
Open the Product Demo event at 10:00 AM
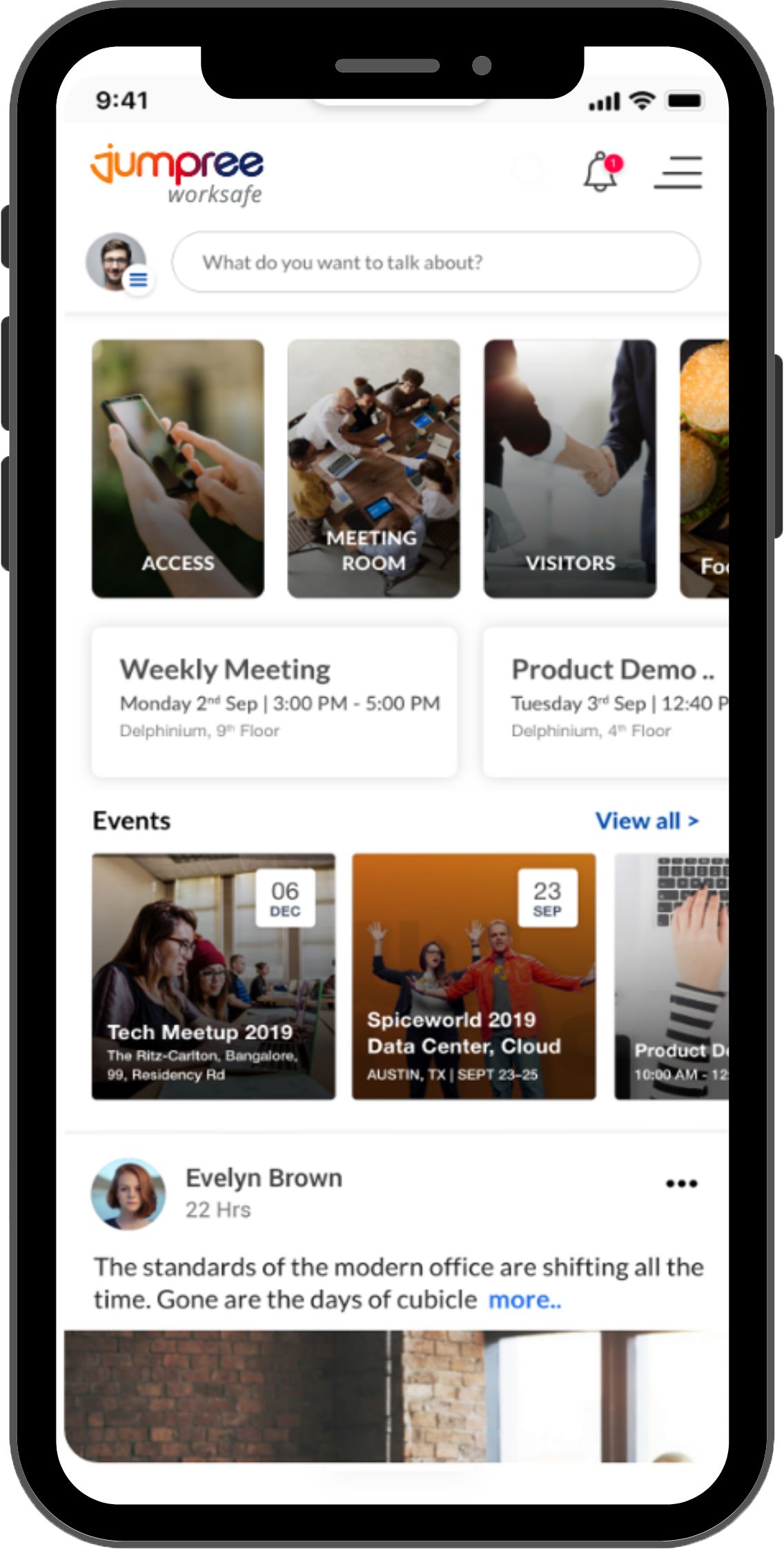point(672,976)
